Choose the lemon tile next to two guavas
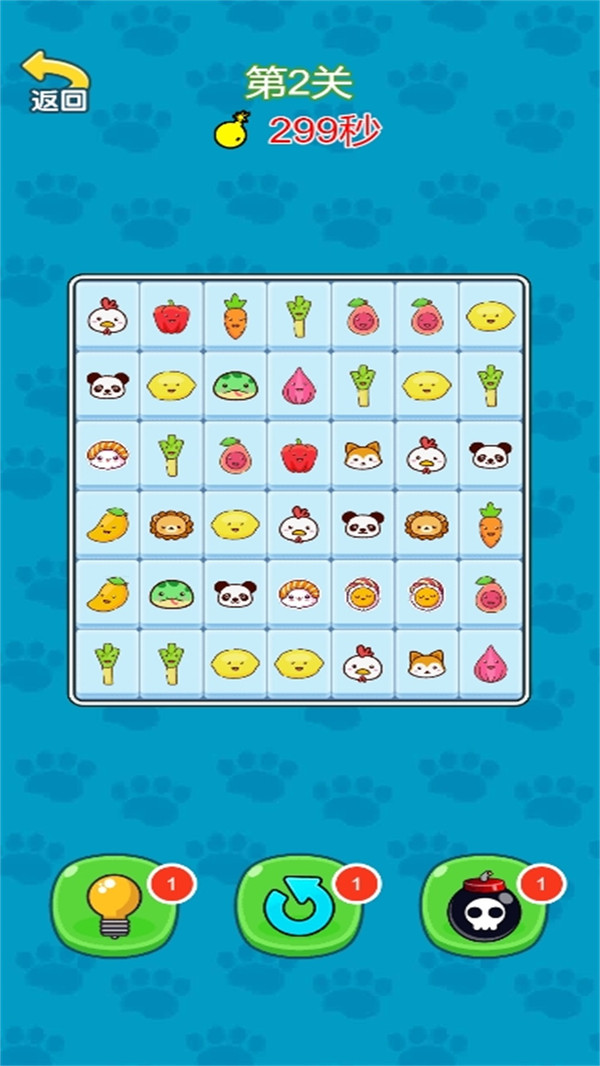 click(491, 316)
